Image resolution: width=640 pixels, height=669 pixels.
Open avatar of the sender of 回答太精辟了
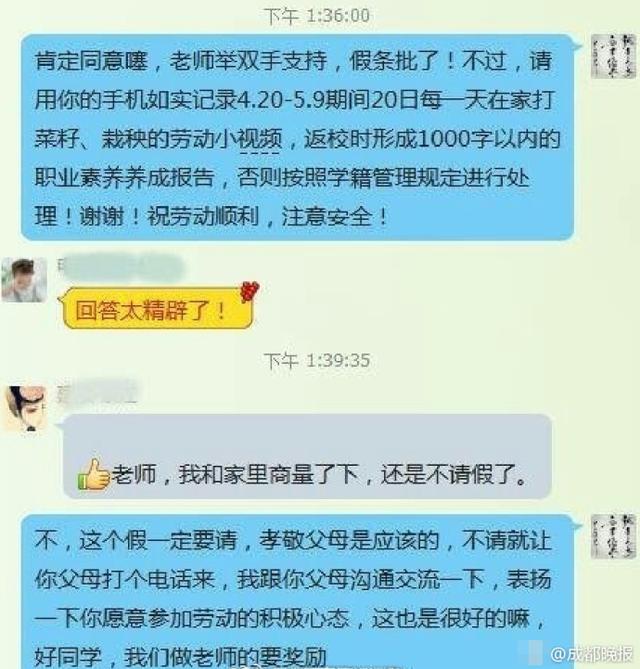point(24,279)
